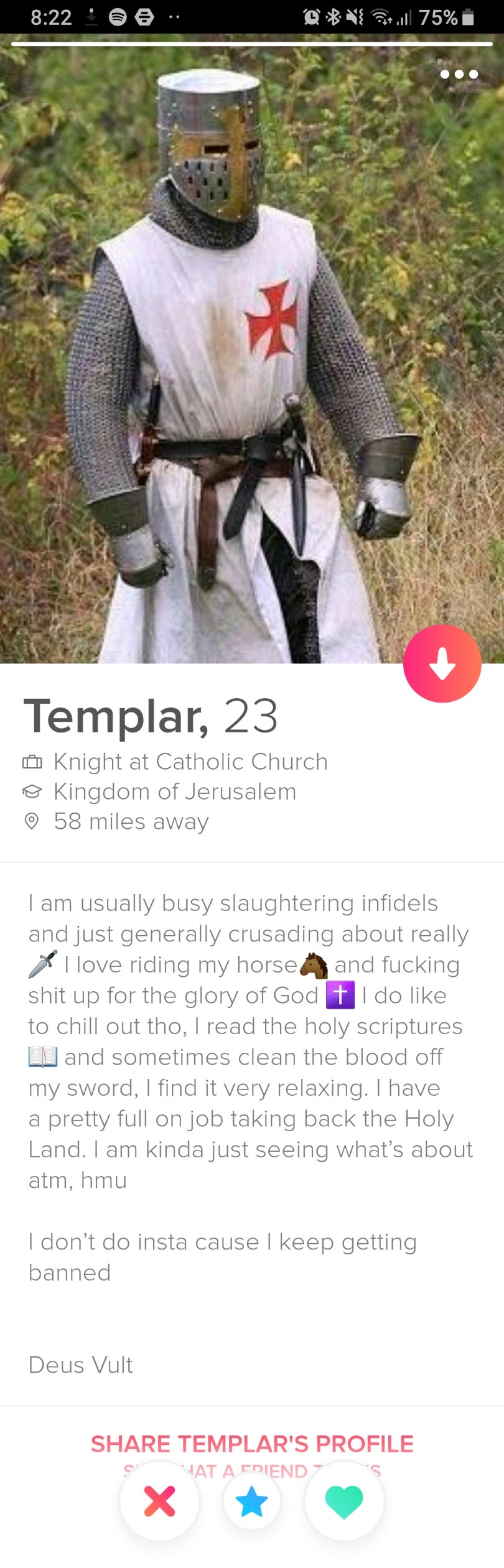Share Templar's profile
Screen dimensions: 504x1568
tap(252, 1444)
